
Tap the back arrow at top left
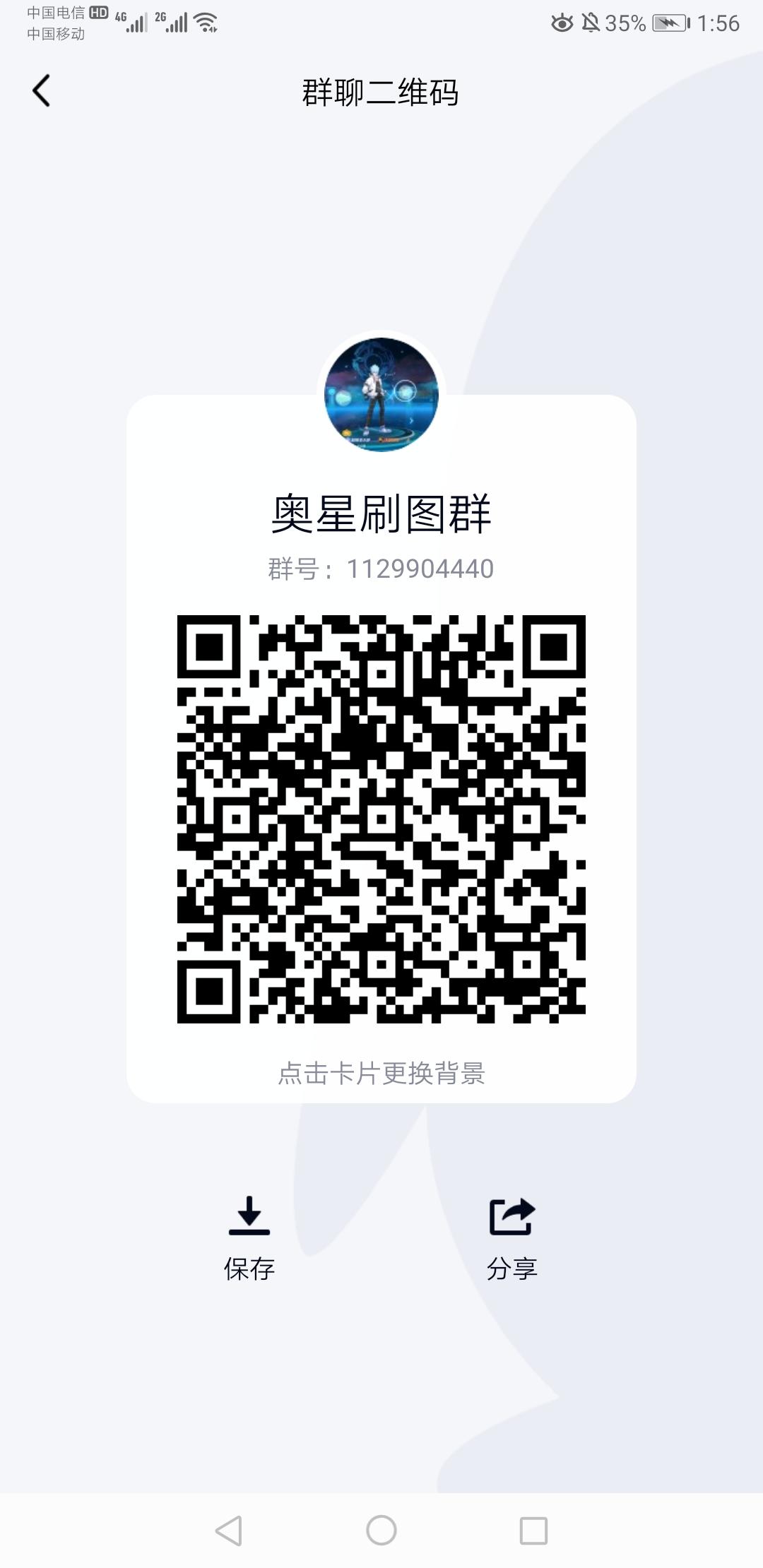(x=40, y=92)
